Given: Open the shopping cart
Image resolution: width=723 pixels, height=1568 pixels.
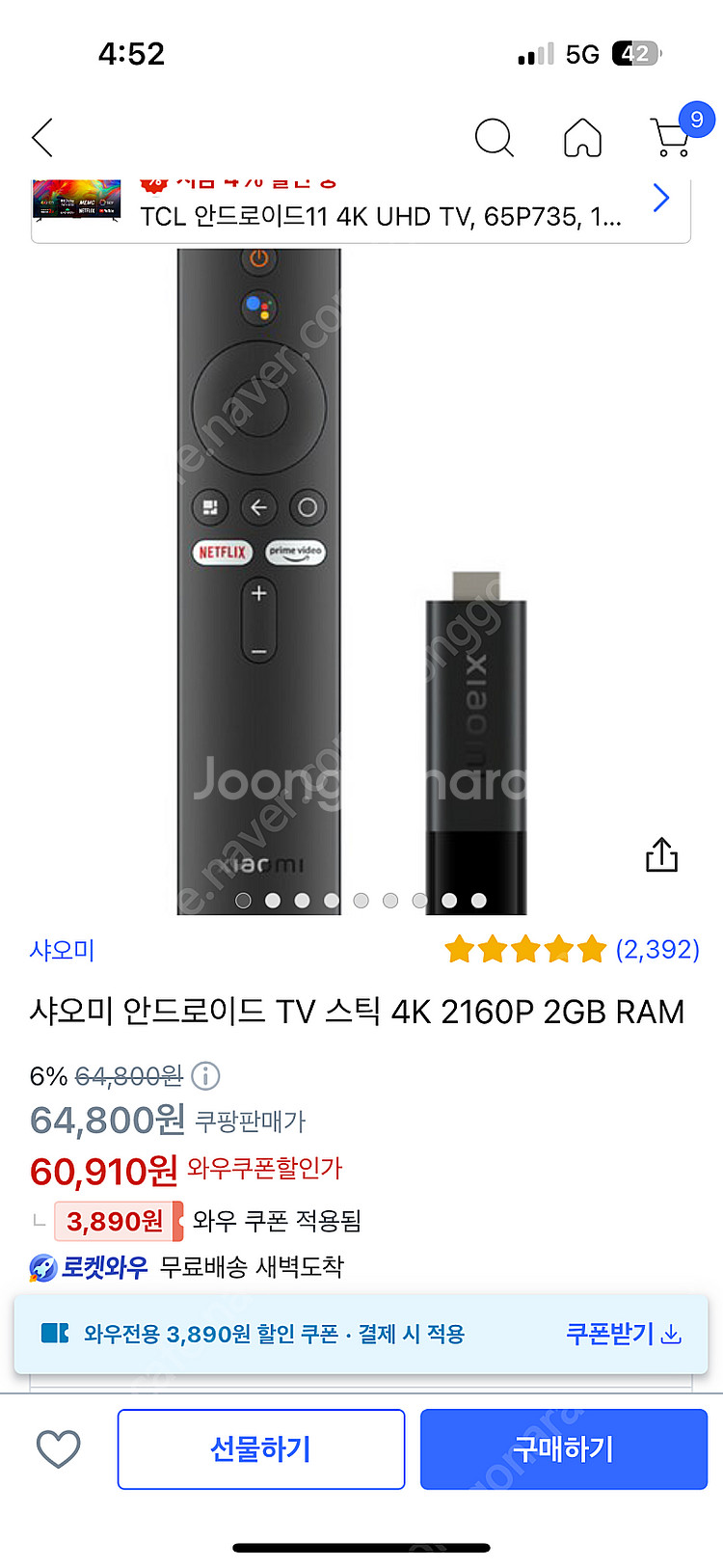Looking at the screenshot, I should pos(671,138).
